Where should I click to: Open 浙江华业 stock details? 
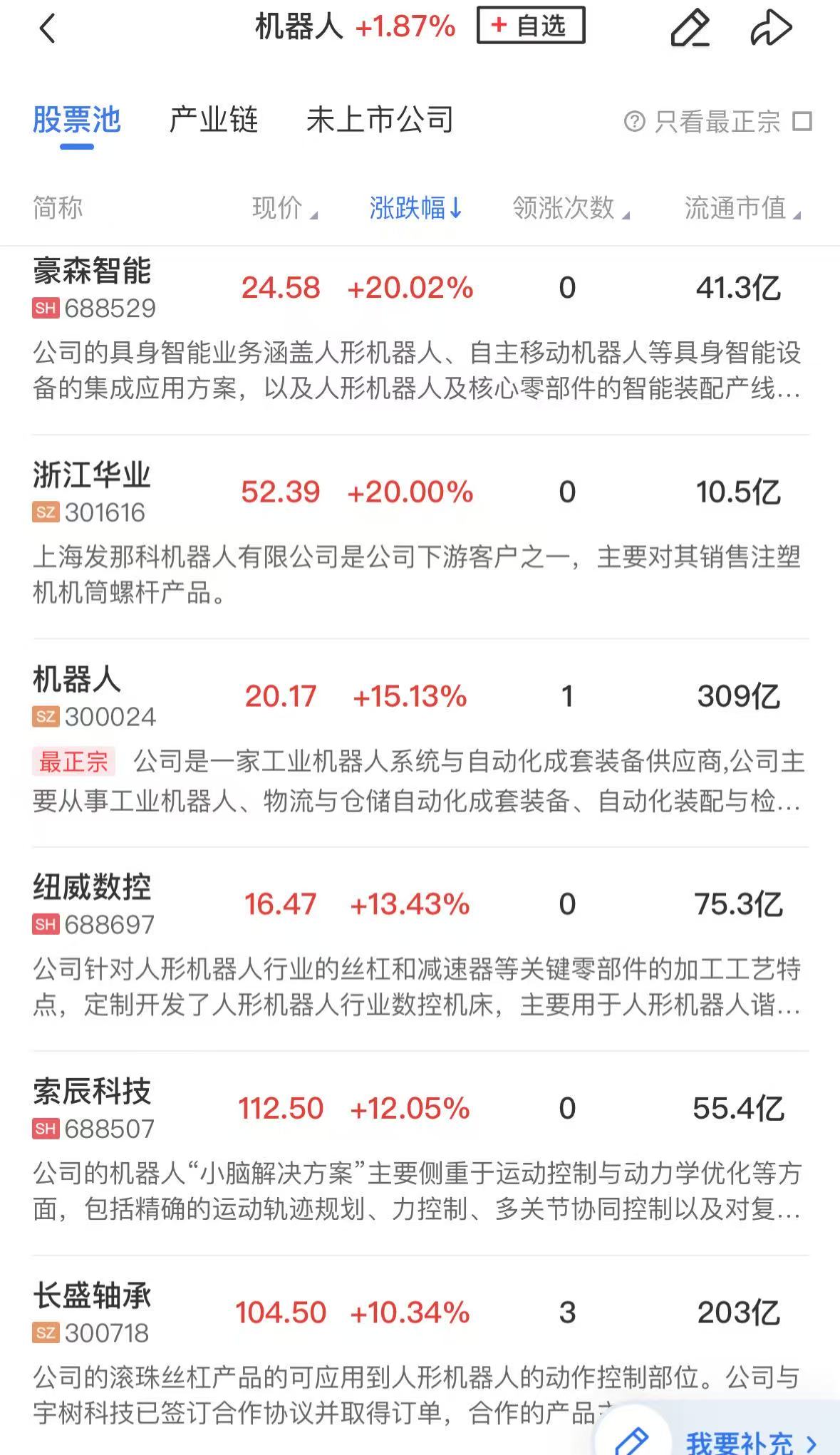coord(93,492)
